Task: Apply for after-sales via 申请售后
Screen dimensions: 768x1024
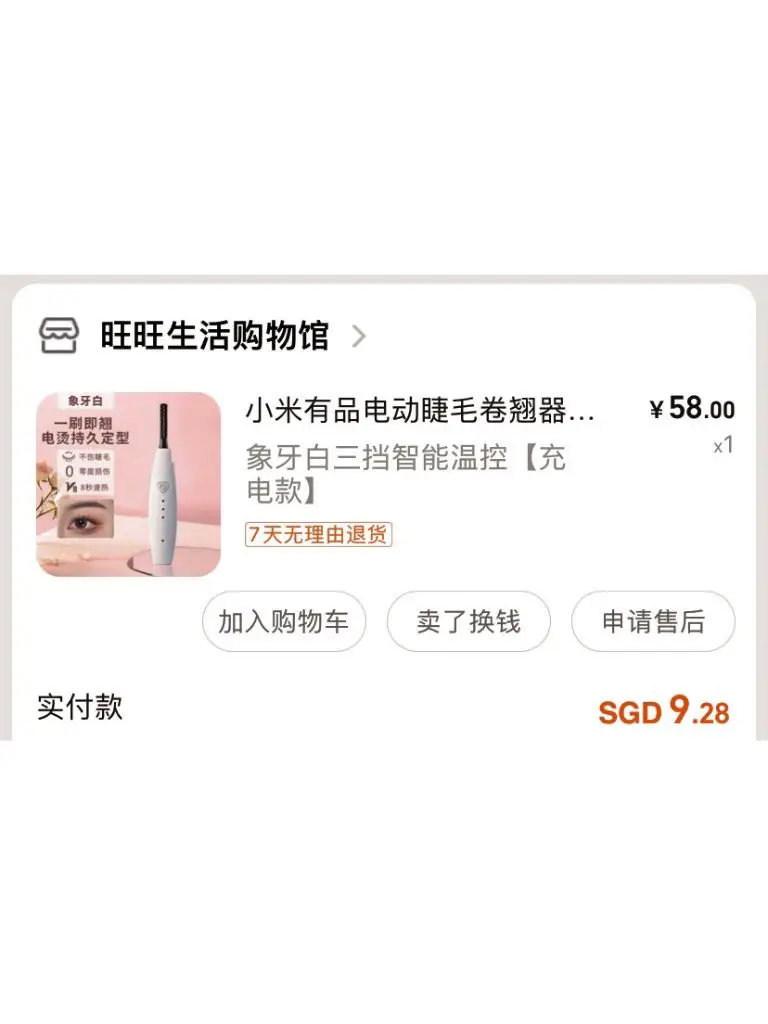Action: click(x=652, y=621)
